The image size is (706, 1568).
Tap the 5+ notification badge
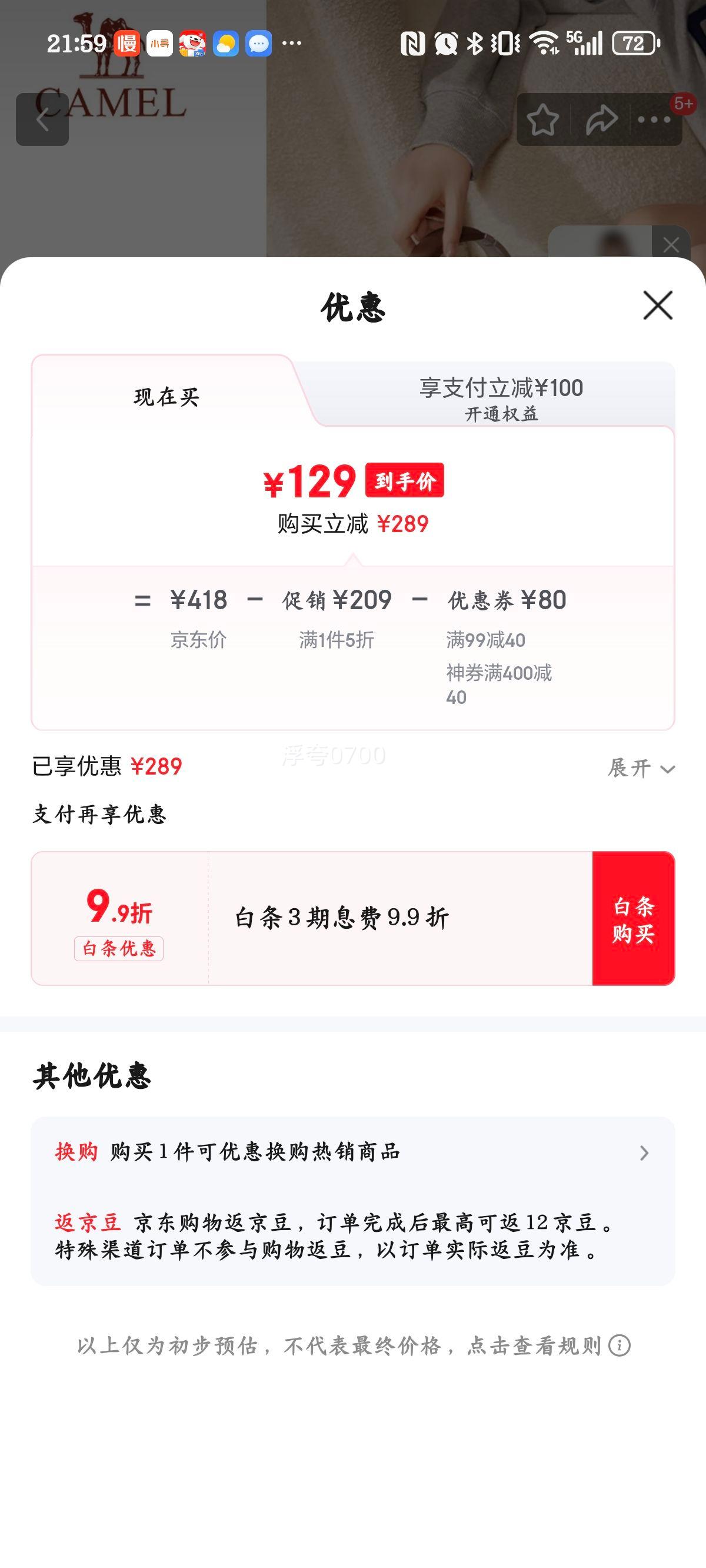[x=684, y=104]
